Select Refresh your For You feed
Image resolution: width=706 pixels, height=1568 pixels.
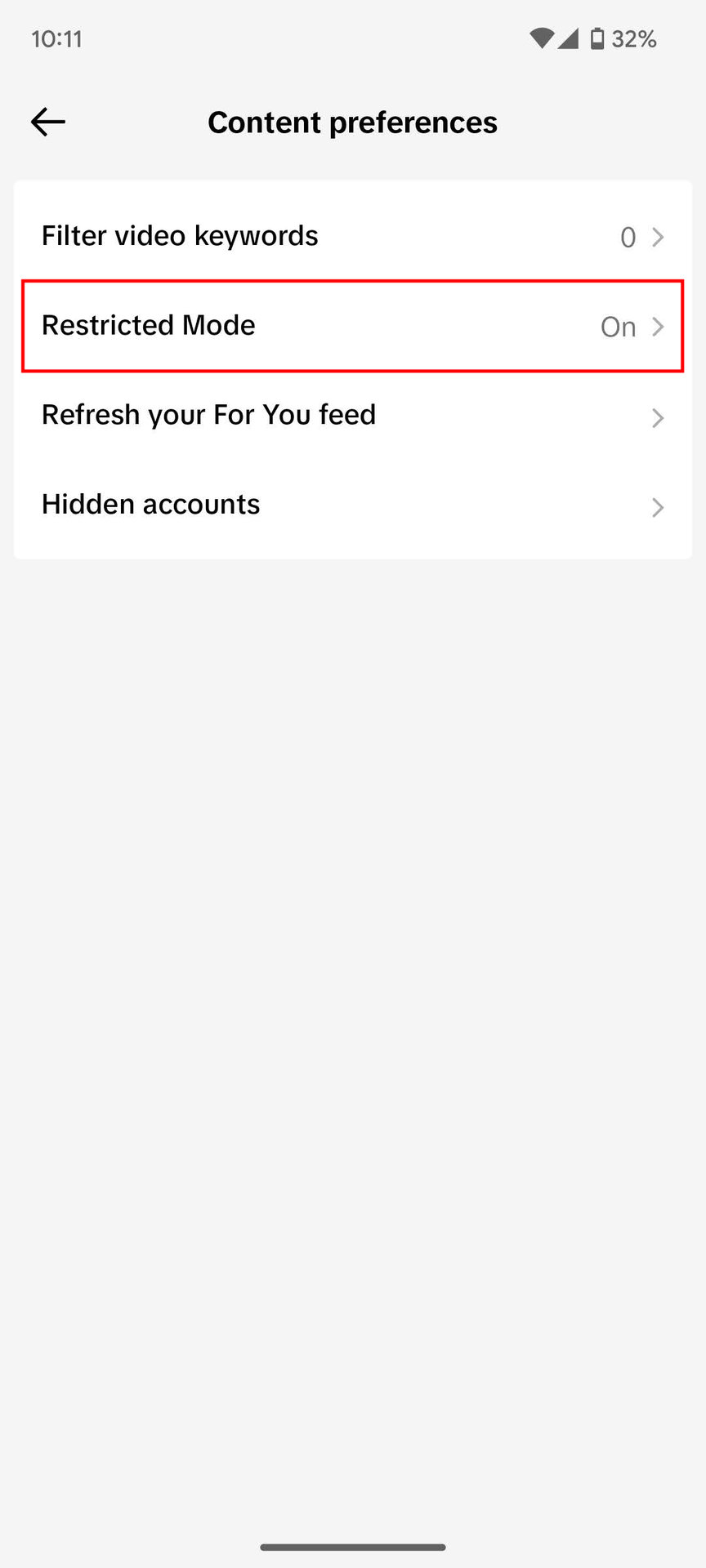pyautogui.click(x=352, y=416)
